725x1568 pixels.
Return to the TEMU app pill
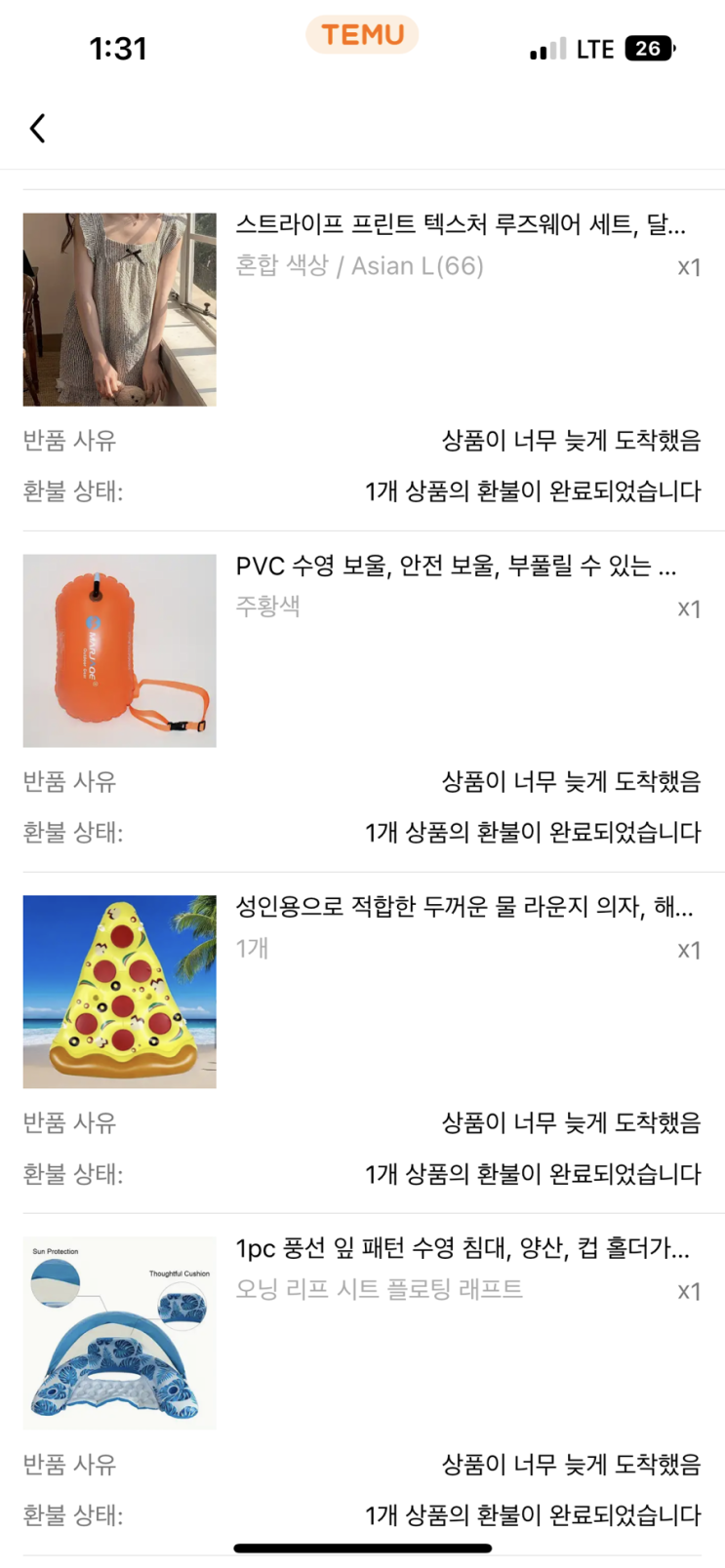tap(362, 35)
